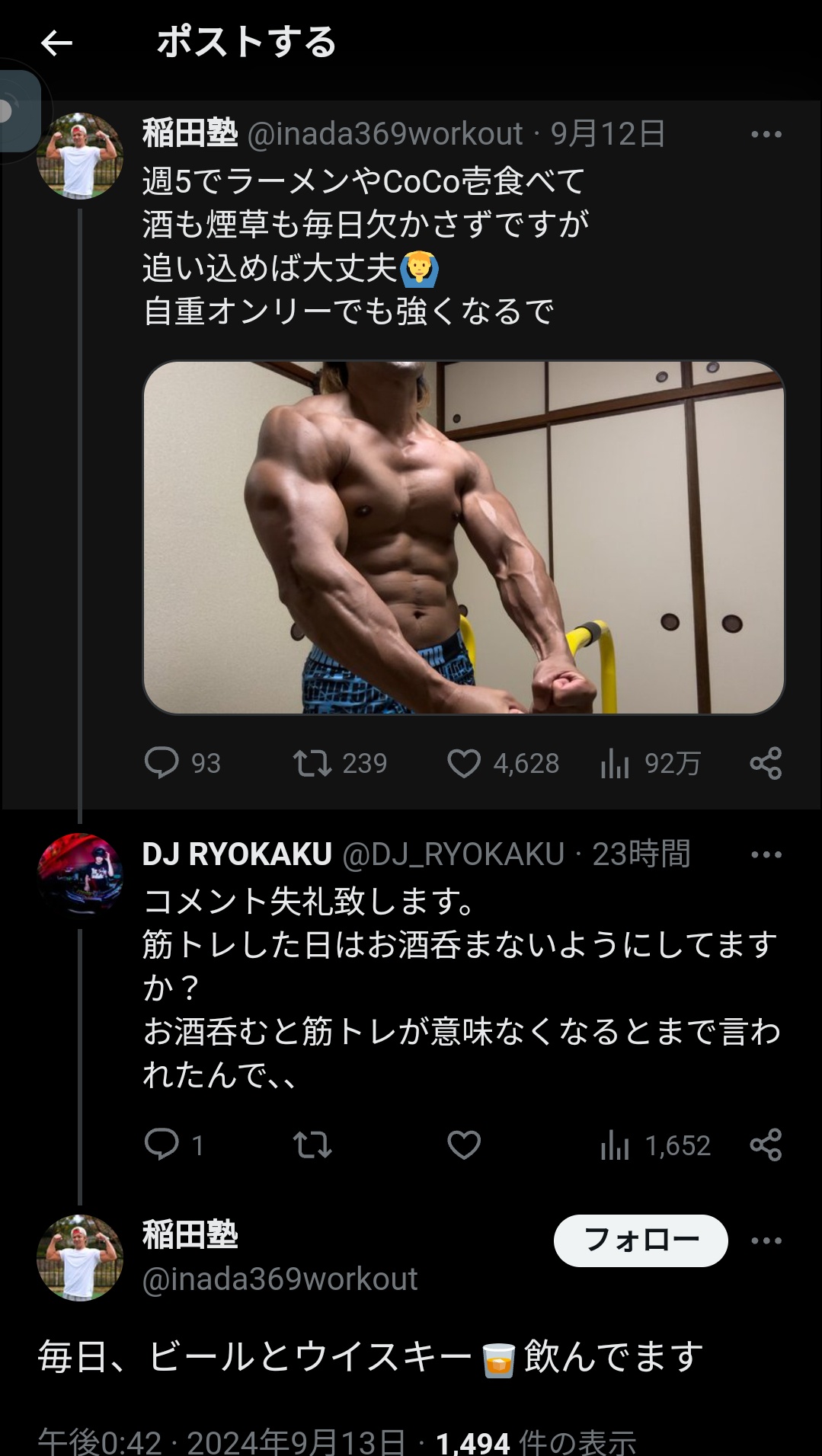Open DJ RYOKAKU's profile picture
The width and height of the screenshot is (822, 1456).
80,876
